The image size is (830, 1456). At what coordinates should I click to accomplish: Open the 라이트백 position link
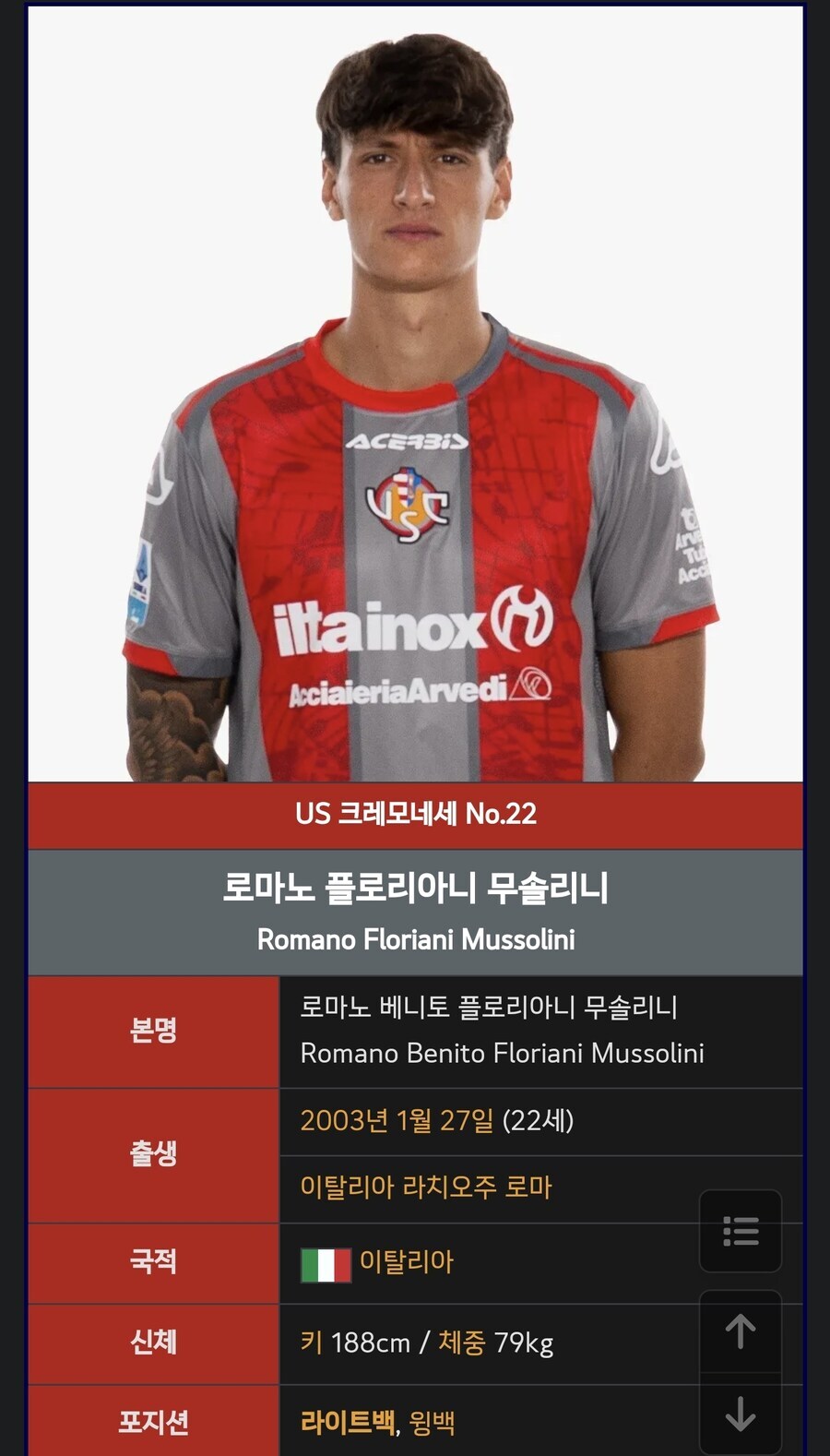coord(348,1422)
